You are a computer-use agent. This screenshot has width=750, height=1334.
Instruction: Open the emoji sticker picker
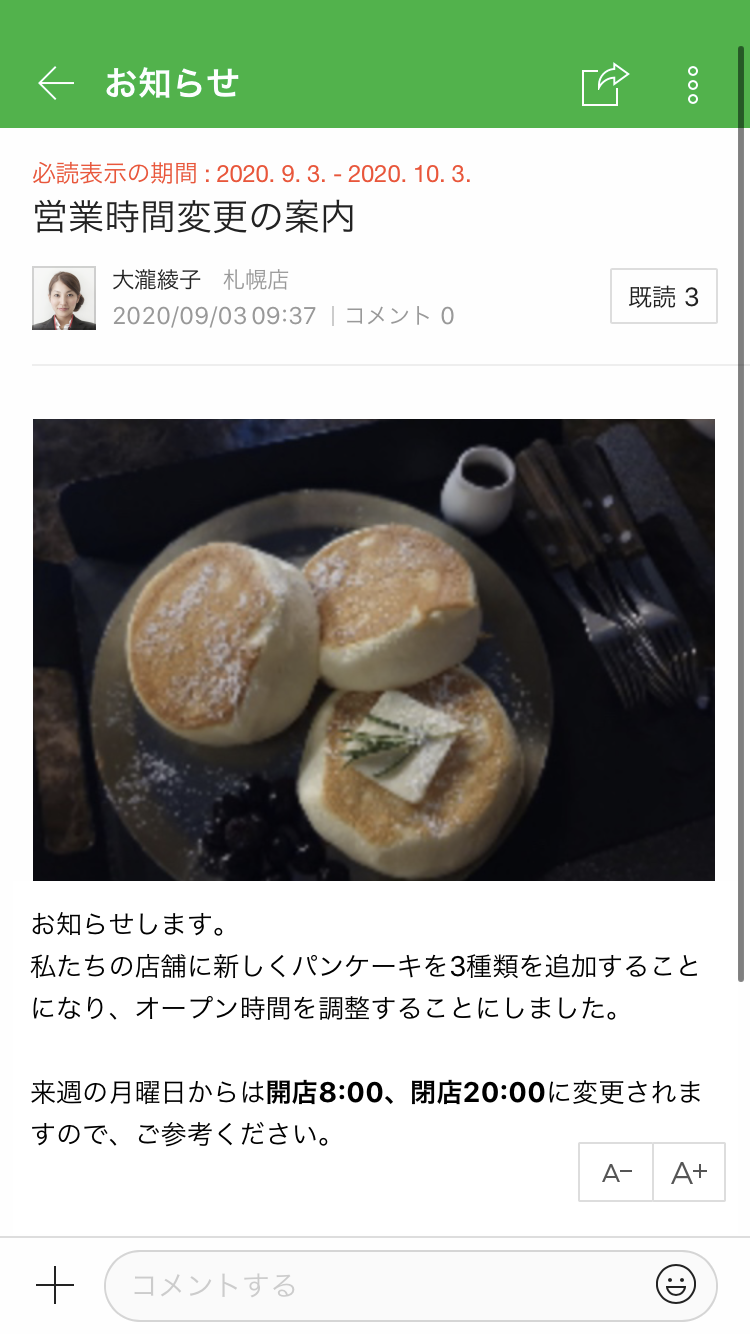pyautogui.click(x=676, y=1285)
